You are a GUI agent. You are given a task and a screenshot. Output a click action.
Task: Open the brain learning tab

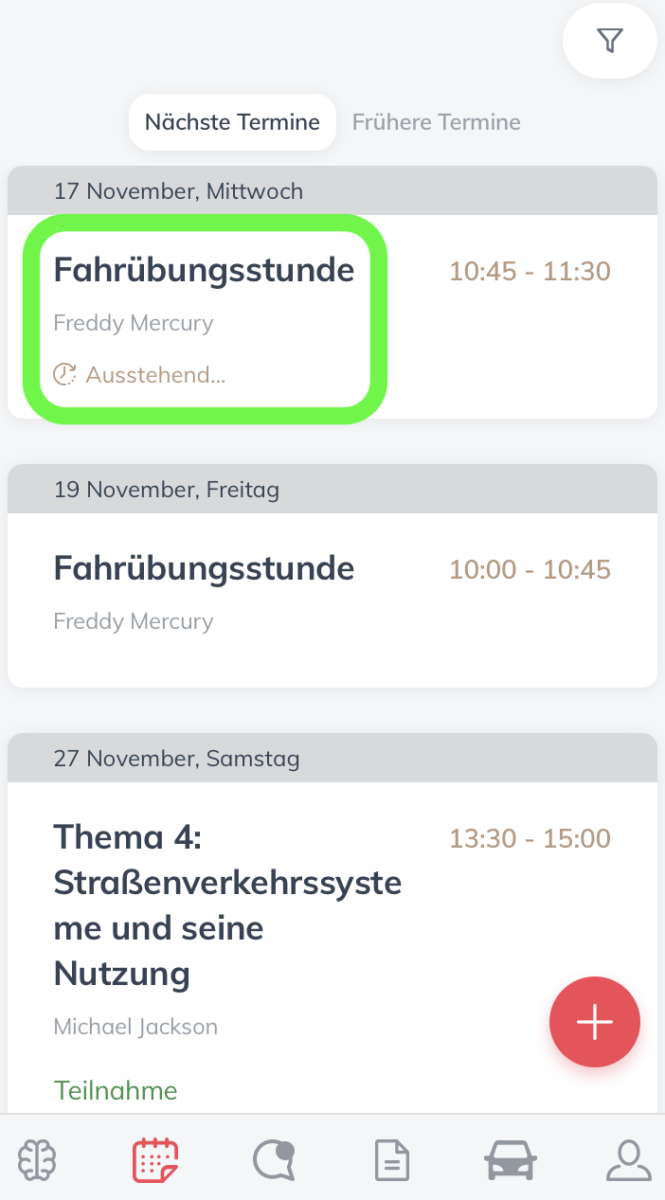pyautogui.click(x=37, y=1161)
